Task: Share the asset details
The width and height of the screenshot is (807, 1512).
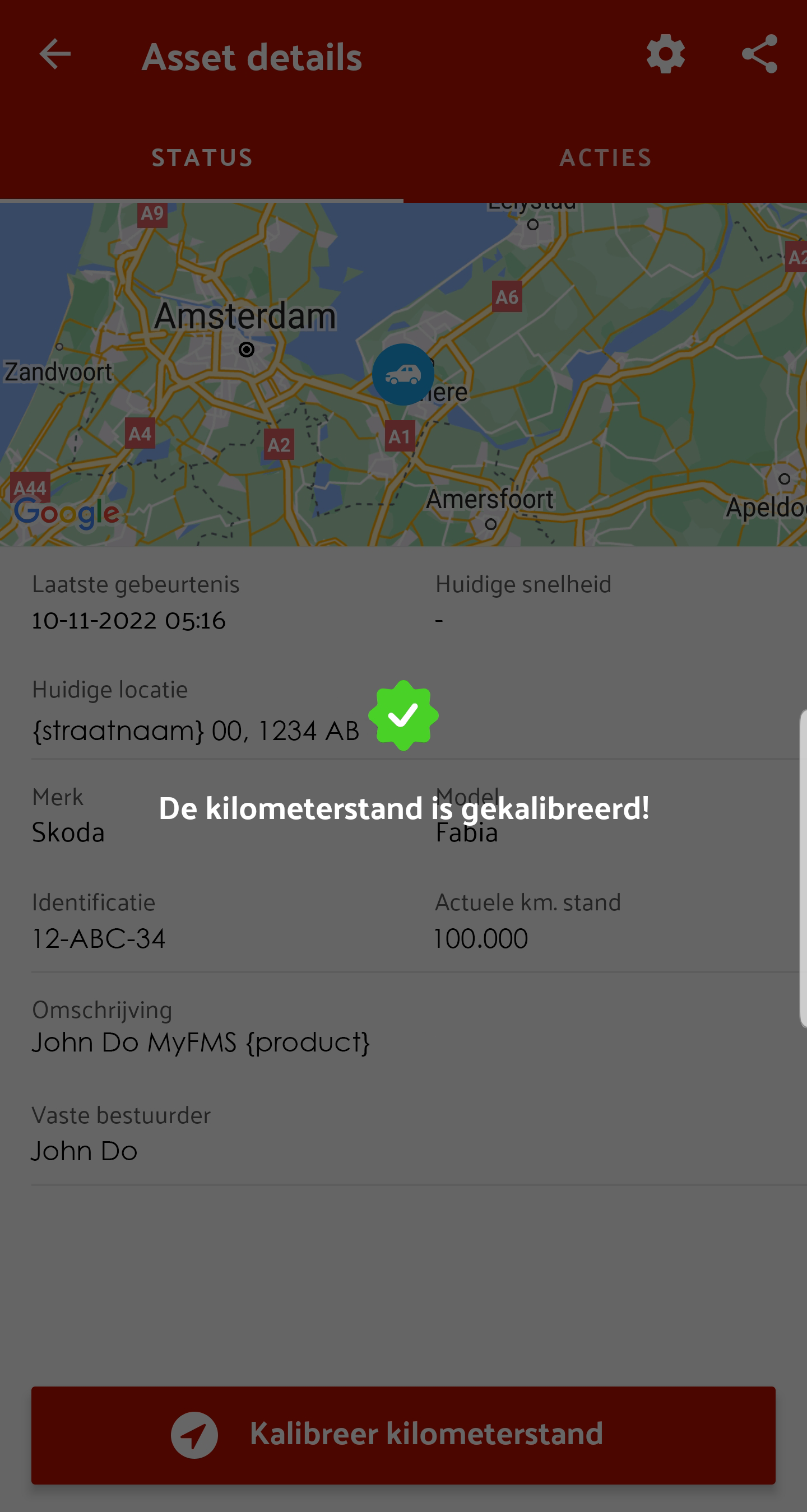Action: 759,54
